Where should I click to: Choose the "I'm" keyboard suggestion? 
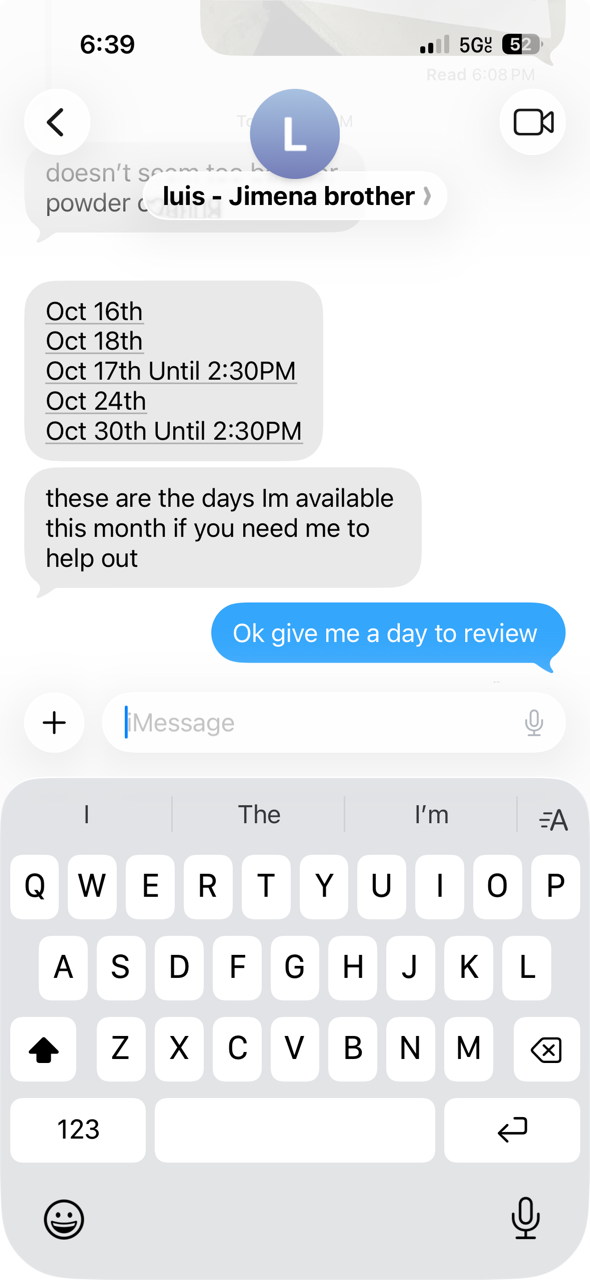(431, 815)
